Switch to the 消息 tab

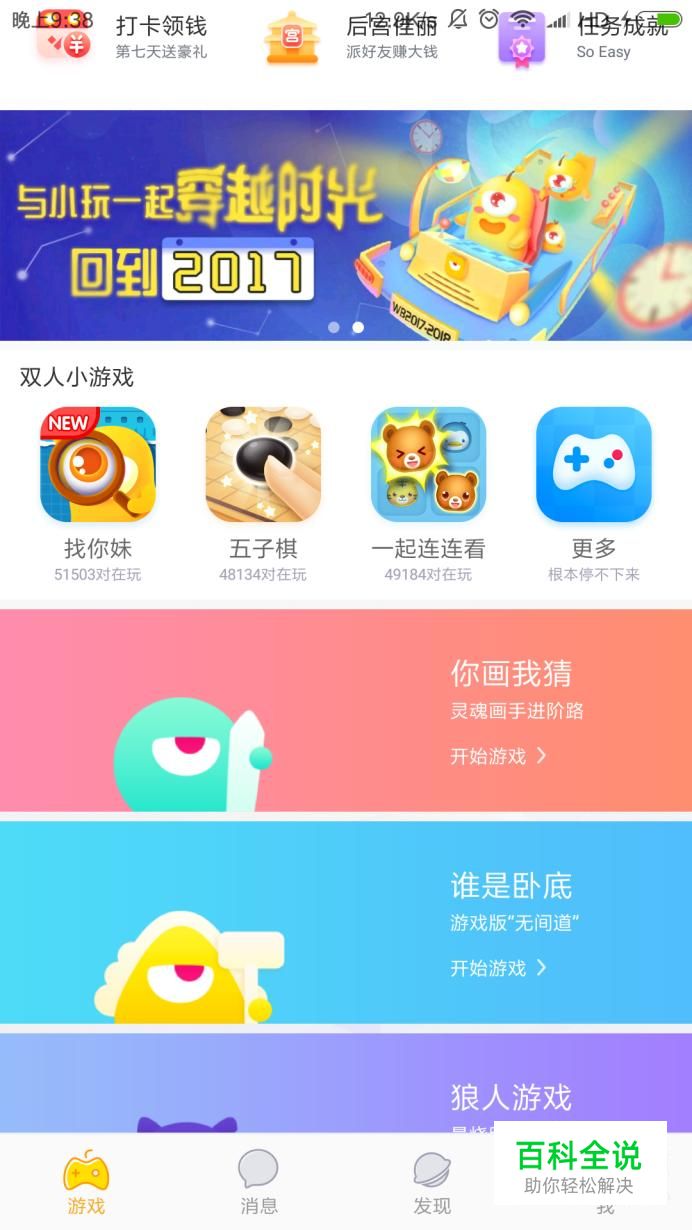[259, 1182]
